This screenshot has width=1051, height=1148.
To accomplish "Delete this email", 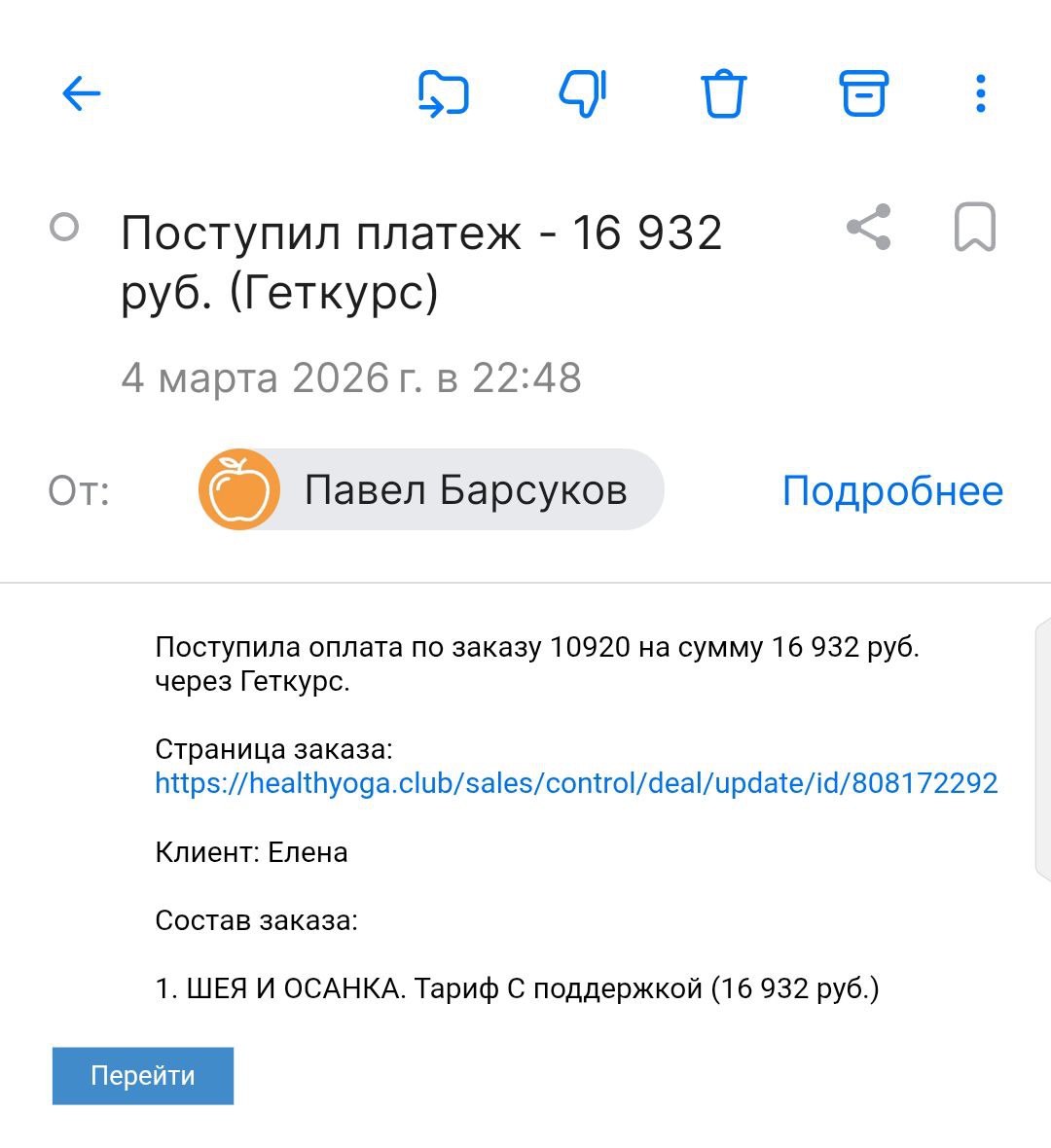I will click(723, 94).
